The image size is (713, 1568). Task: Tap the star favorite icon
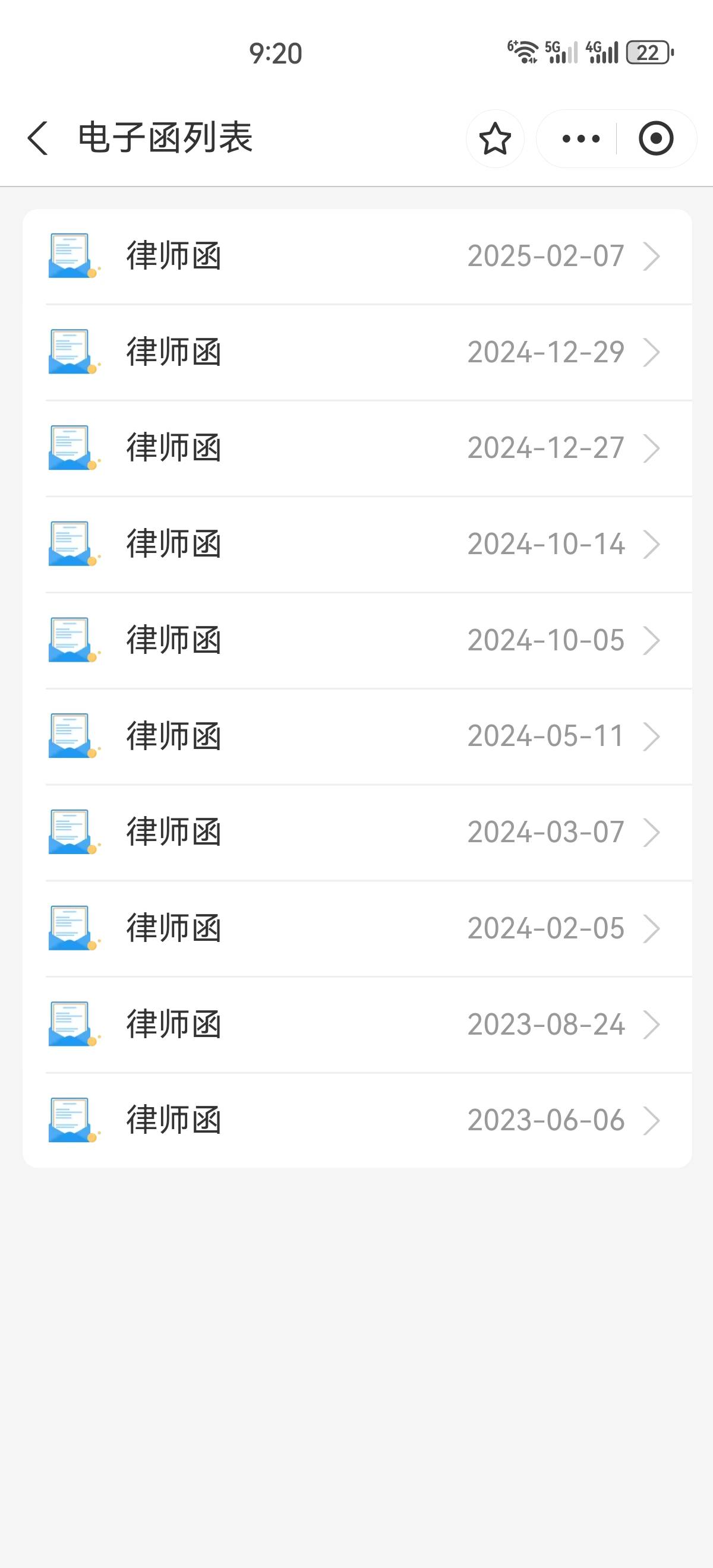[495, 139]
